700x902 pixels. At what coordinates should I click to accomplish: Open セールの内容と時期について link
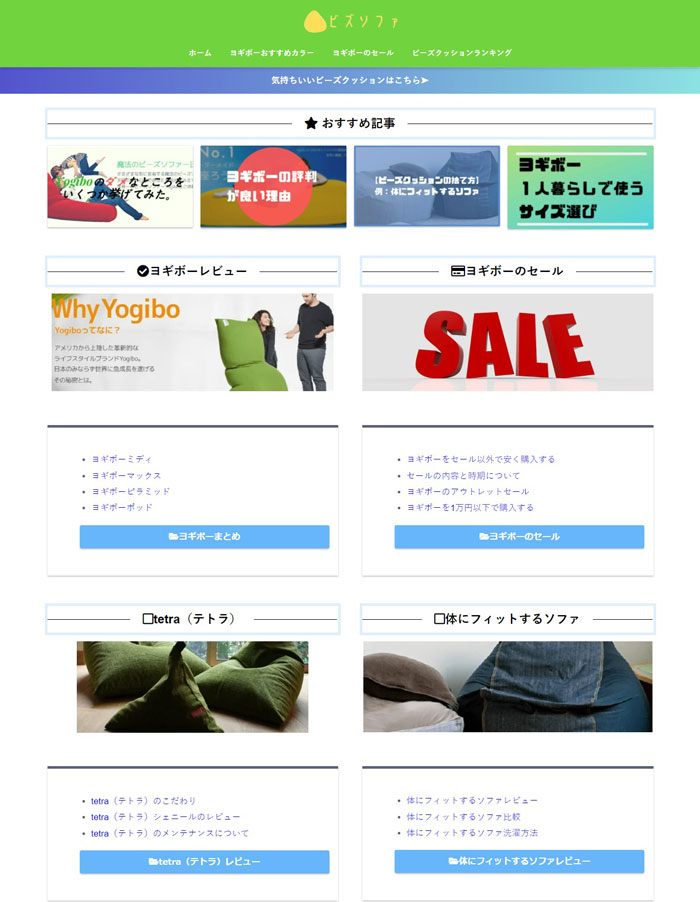click(463, 475)
